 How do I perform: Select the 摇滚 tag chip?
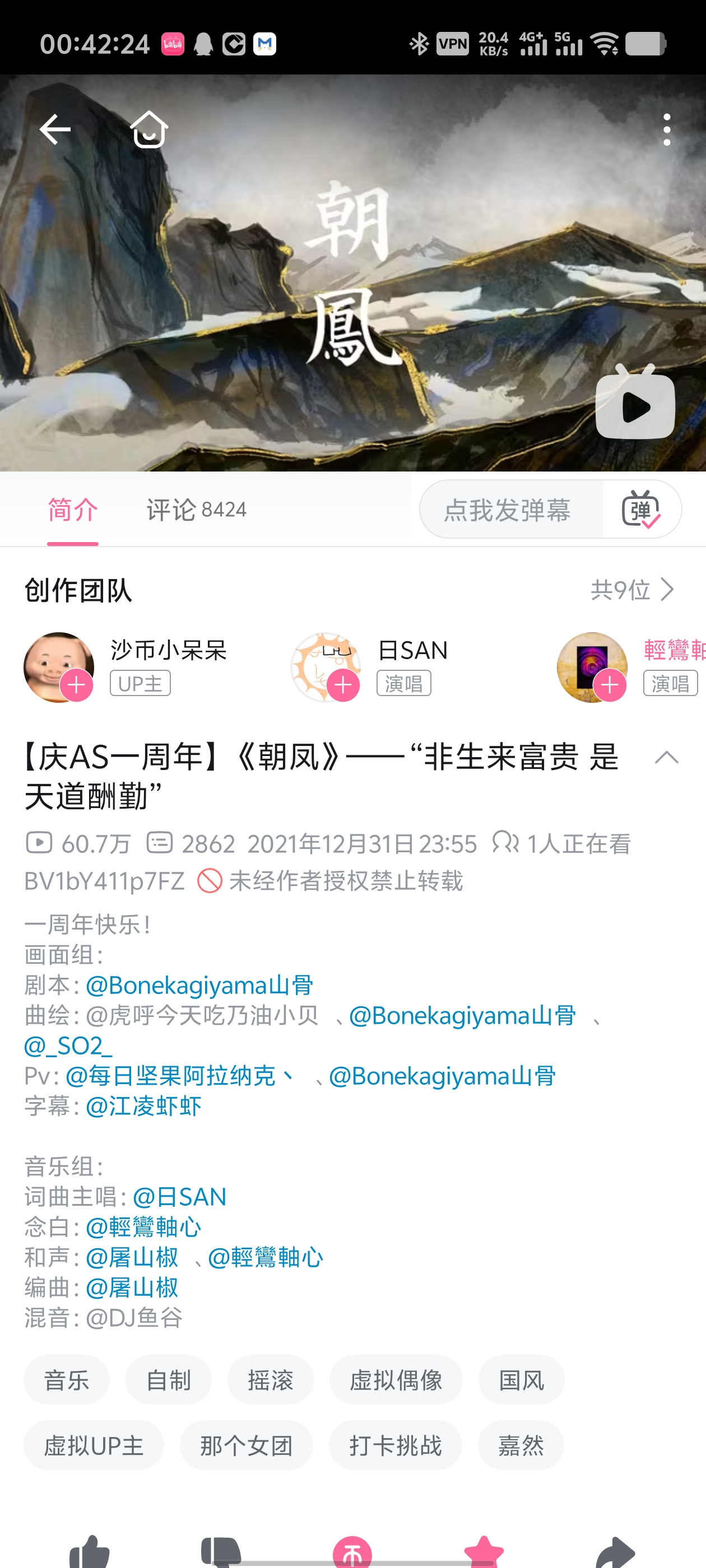tap(271, 1379)
